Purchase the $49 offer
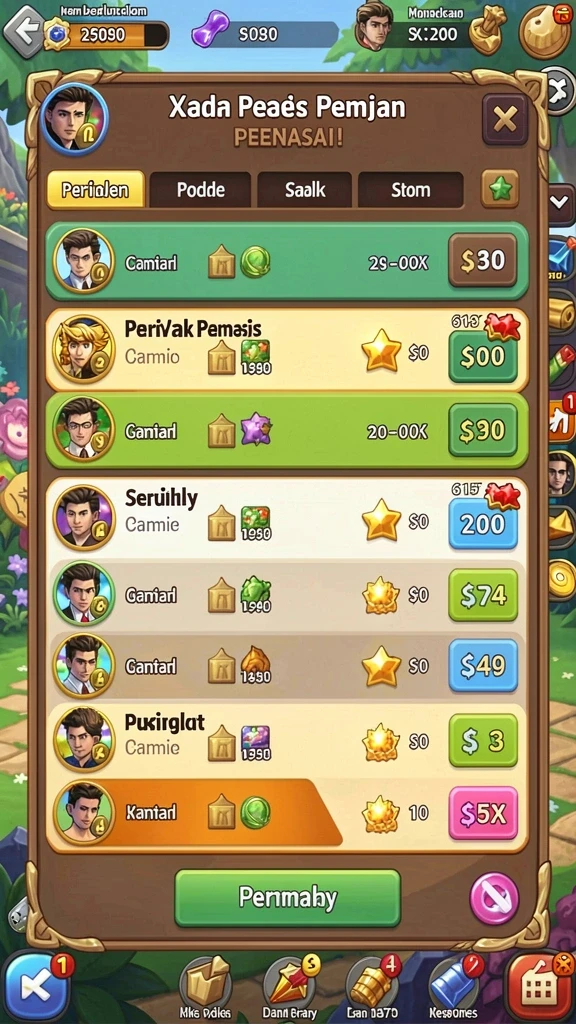 pos(483,665)
